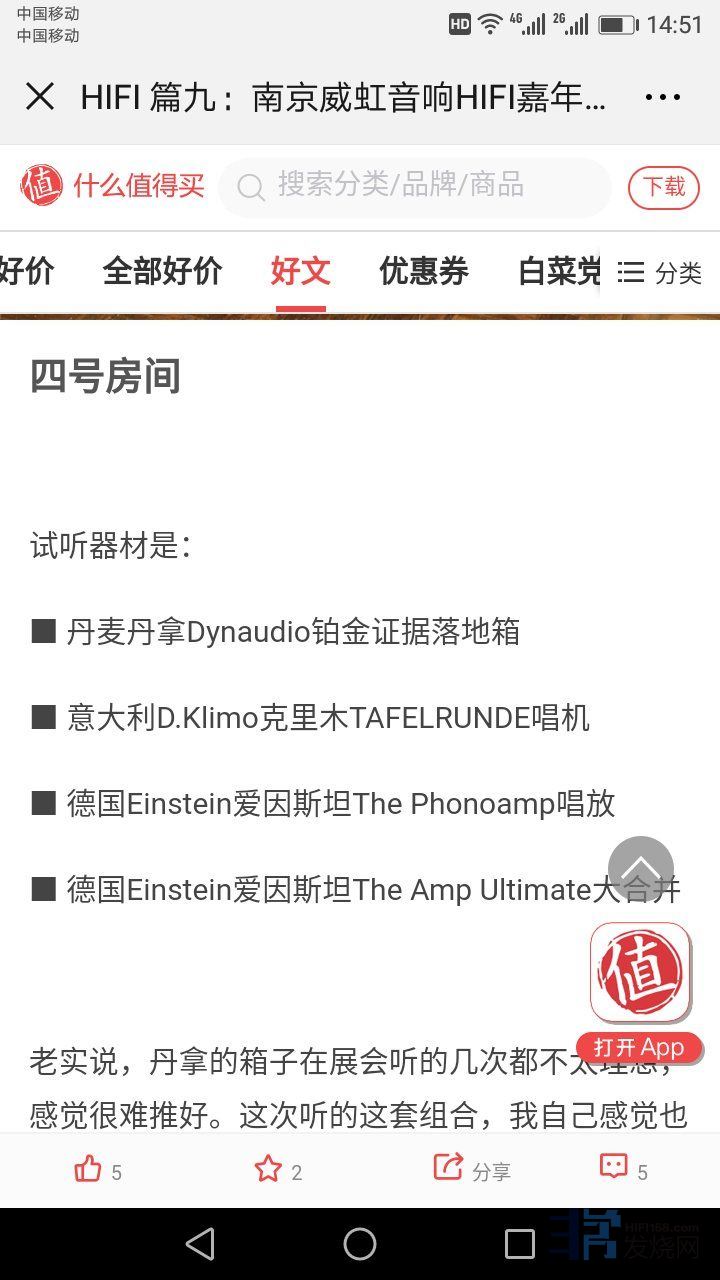Viewport: 720px width, 1280px height.
Task: Open the 什么值得买 logo link
Action: click(112, 186)
